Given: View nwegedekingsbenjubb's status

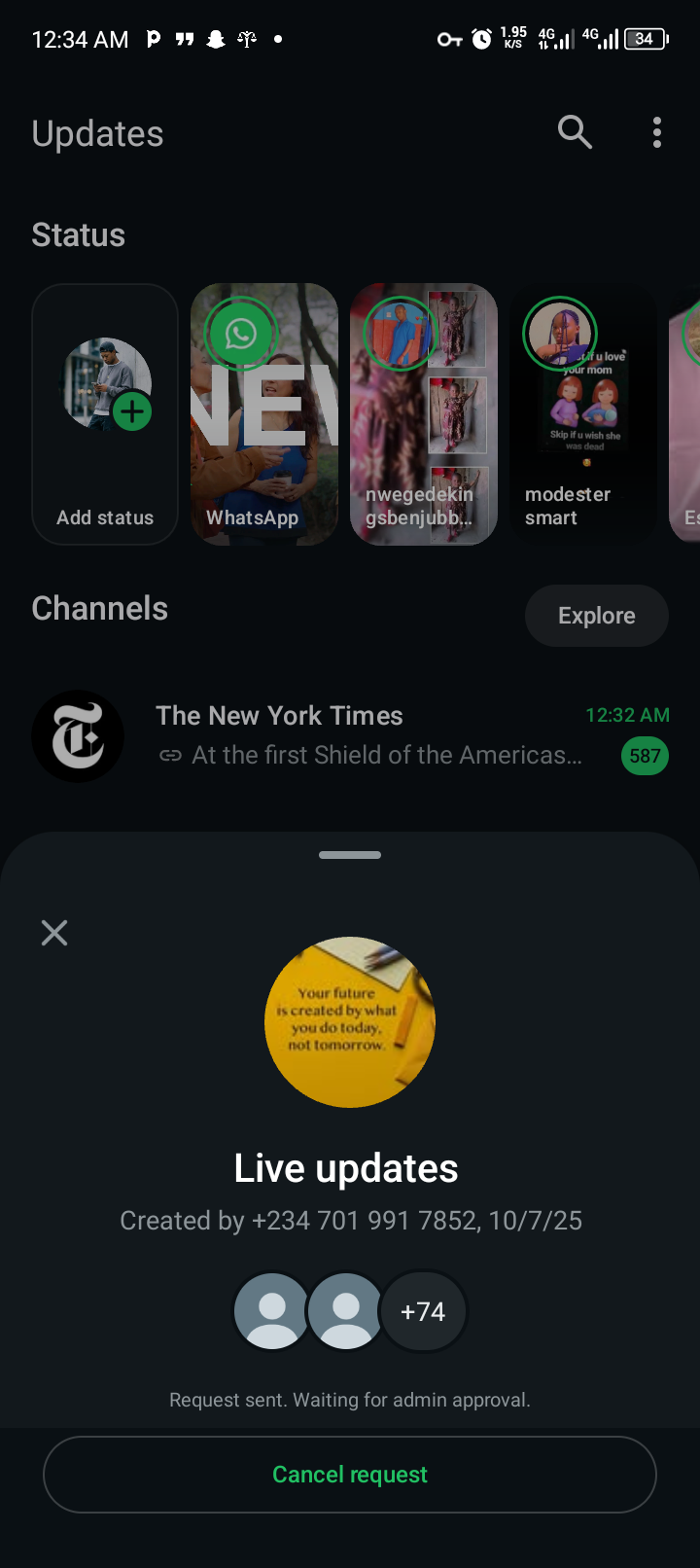Looking at the screenshot, I should coord(424,414).
